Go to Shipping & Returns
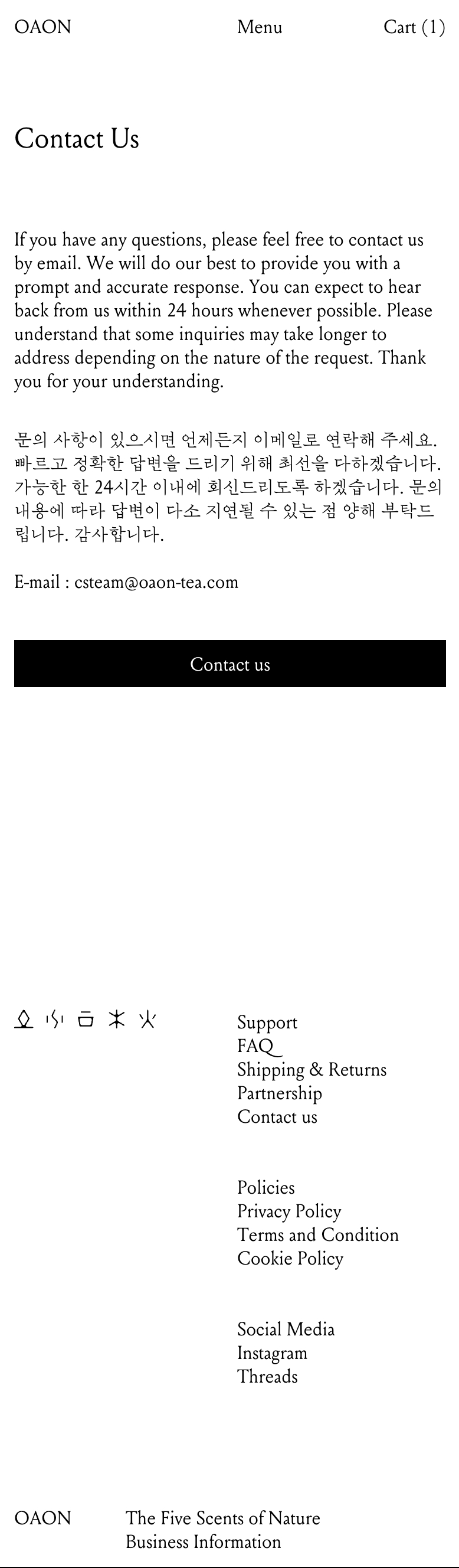This screenshot has height=1568, width=459. (x=312, y=1070)
